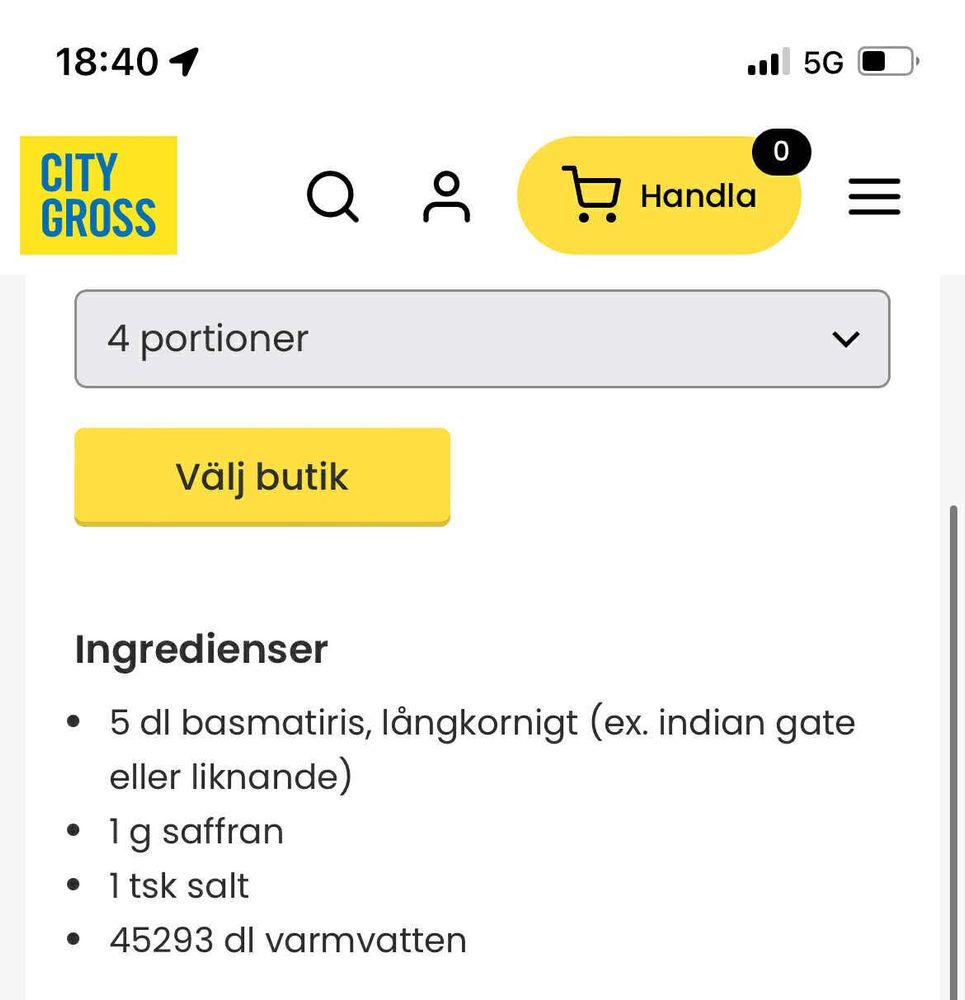The width and height of the screenshot is (965, 1000).
Task: Click the shopping cart icon
Action: coord(594,193)
